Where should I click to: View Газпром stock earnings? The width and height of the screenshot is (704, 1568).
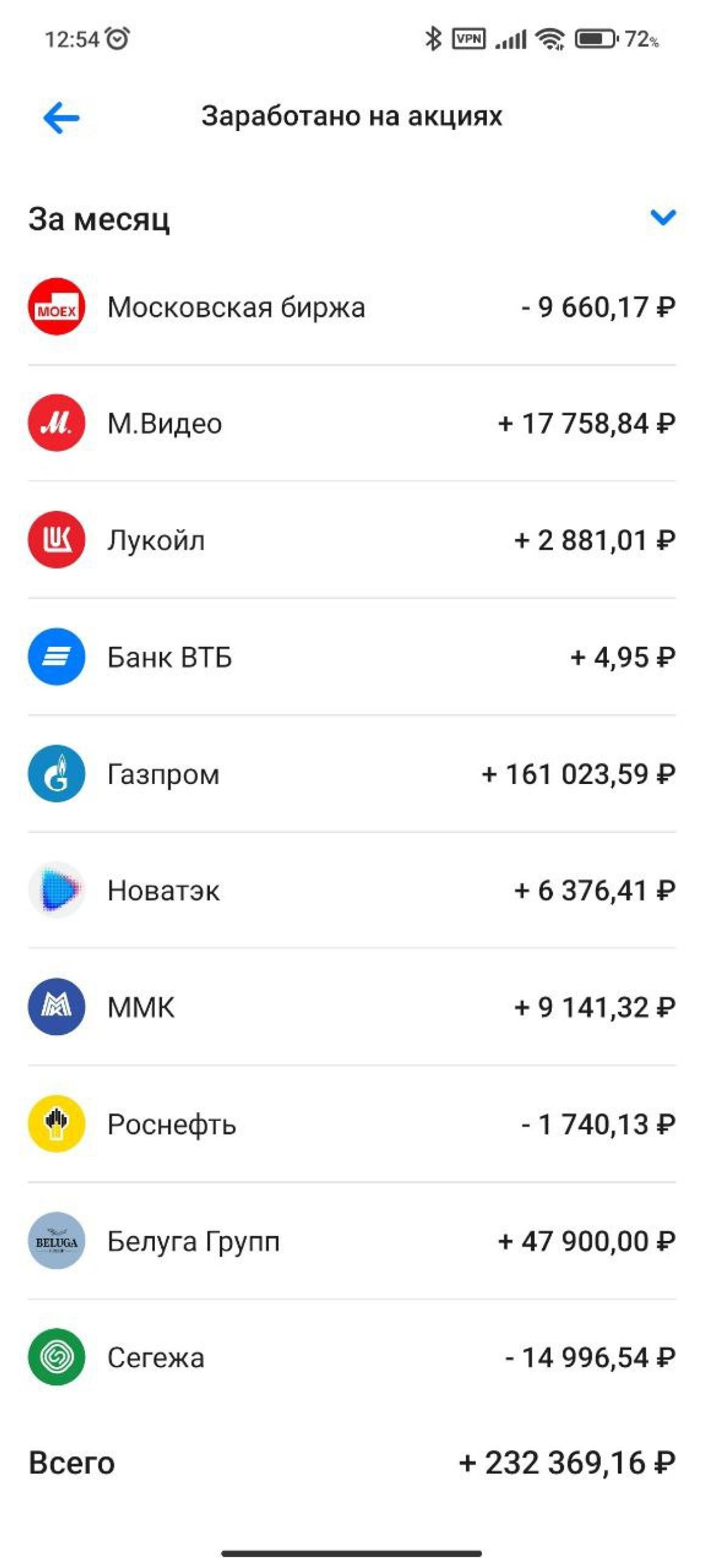pos(351,774)
